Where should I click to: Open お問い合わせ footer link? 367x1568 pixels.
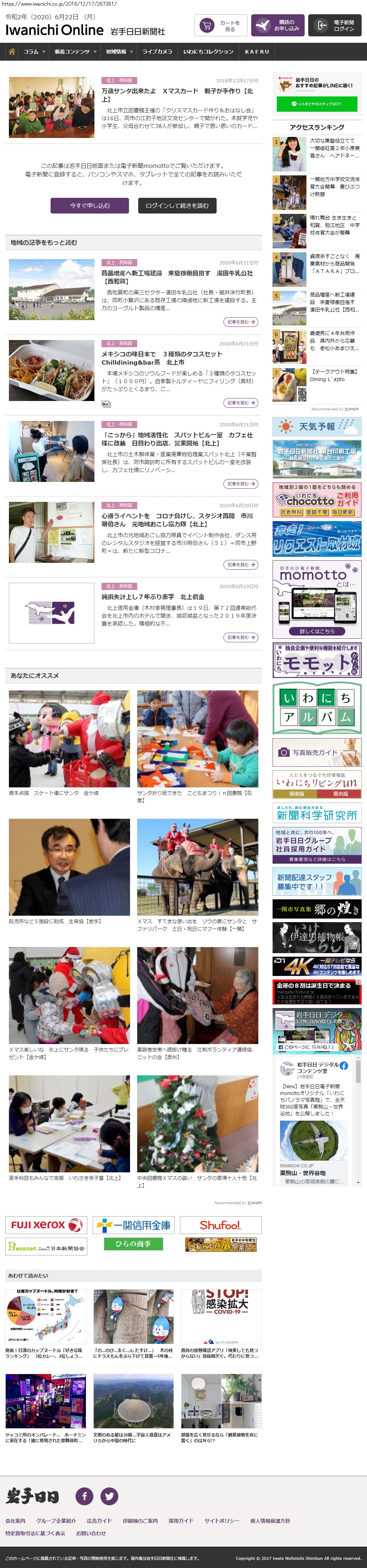pyautogui.click(x=91, y=1533)
